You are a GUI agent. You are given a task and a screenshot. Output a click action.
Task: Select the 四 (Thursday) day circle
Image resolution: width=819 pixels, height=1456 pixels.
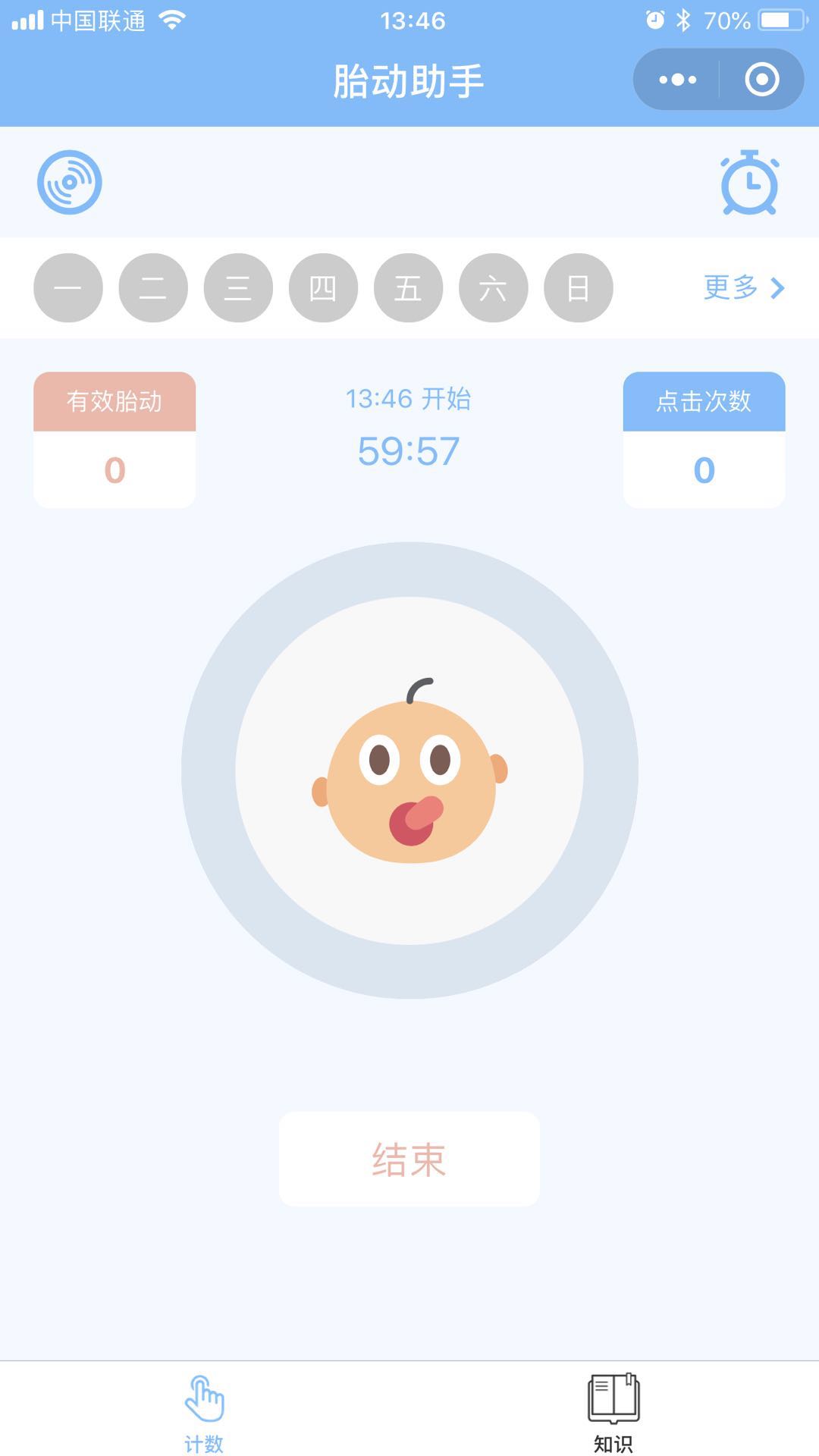click(x=323, y=288)
